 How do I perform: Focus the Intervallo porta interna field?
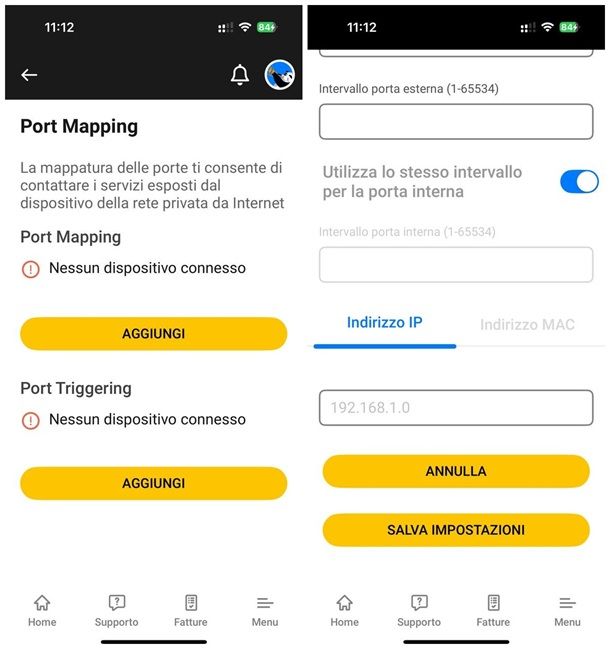pyautogui.click(x=456, y=265)
